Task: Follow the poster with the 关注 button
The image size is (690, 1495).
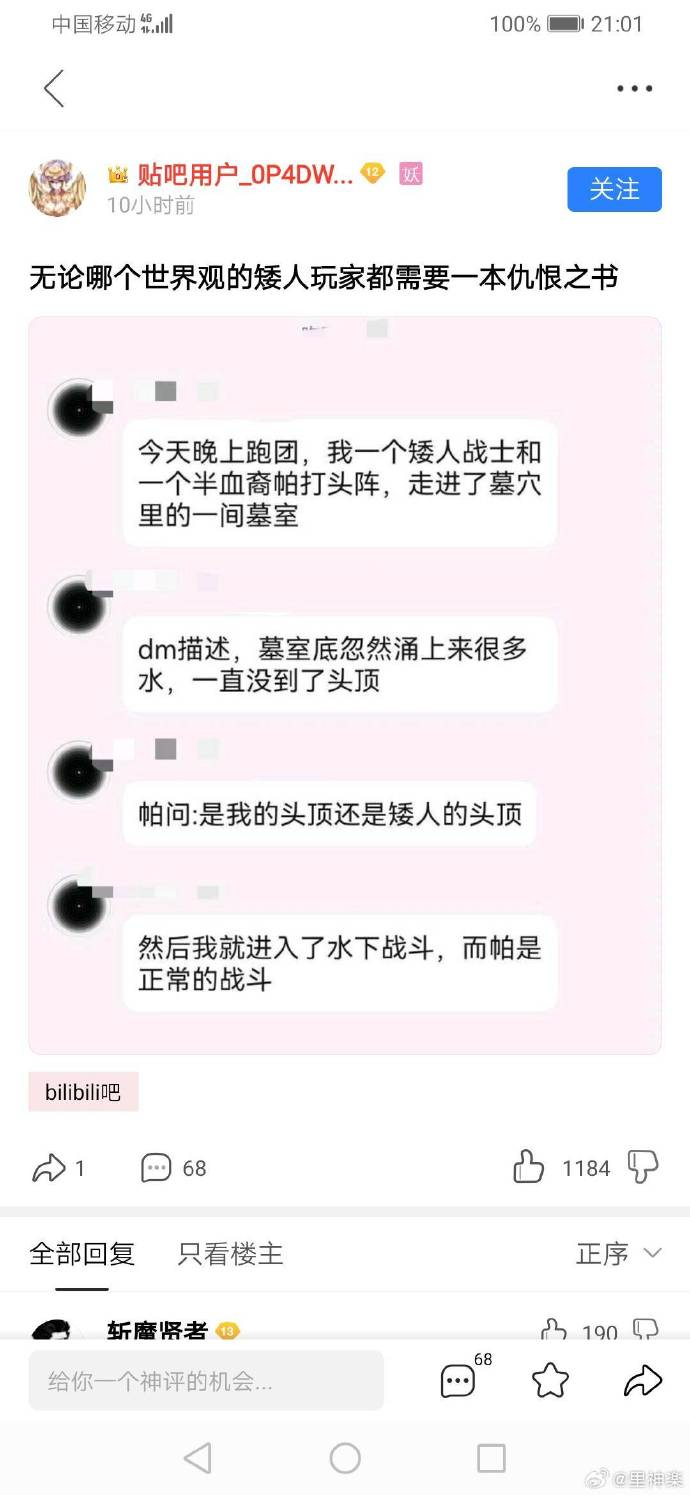Action: pos(614,189)
